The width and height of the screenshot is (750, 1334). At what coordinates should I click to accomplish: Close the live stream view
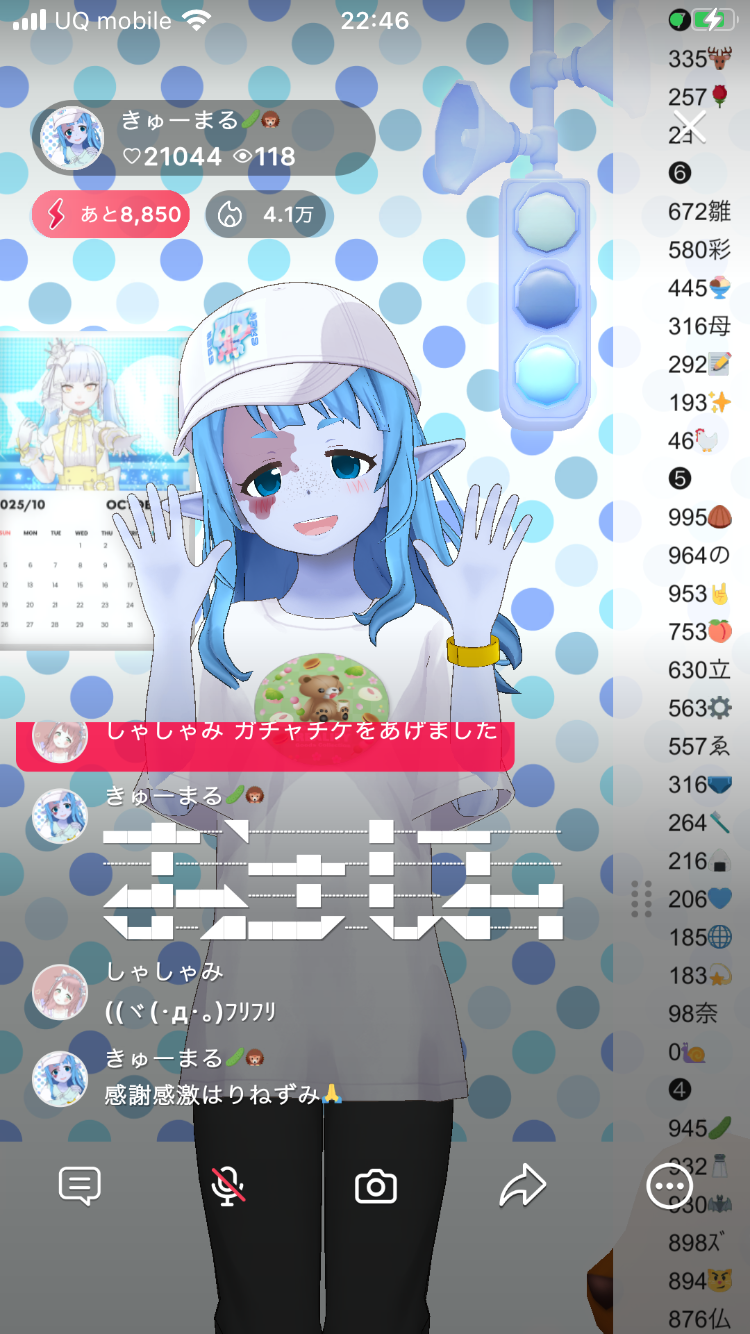pos(691,127)
